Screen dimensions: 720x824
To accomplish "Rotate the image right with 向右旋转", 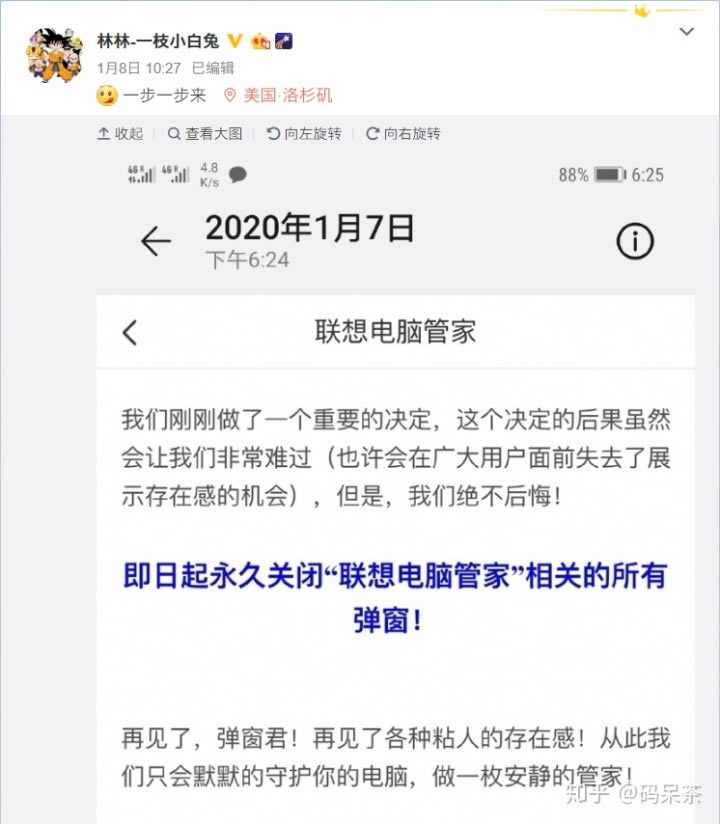I will 403,134.
